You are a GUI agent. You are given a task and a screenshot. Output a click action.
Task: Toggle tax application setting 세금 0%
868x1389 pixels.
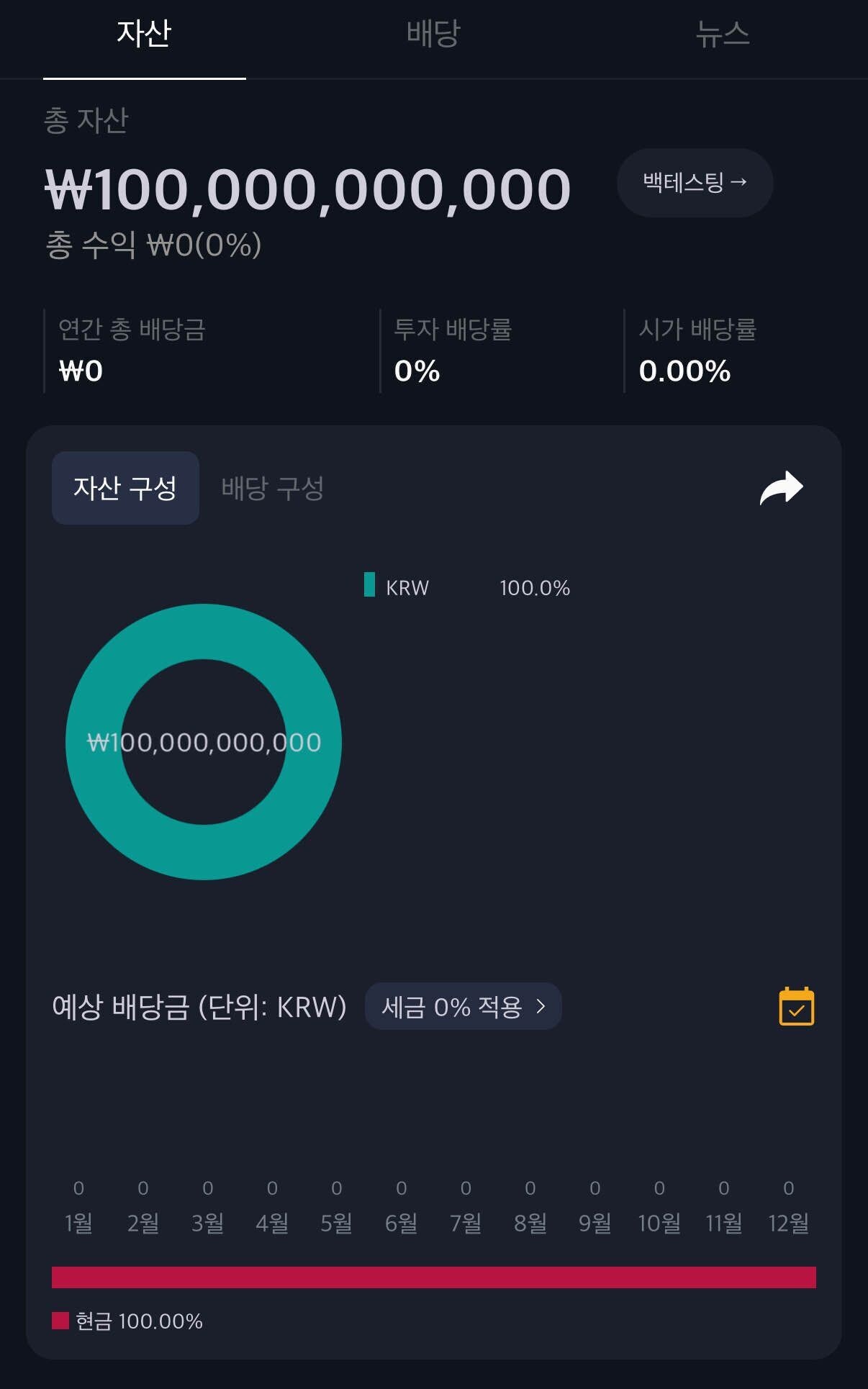[463, 1006]
